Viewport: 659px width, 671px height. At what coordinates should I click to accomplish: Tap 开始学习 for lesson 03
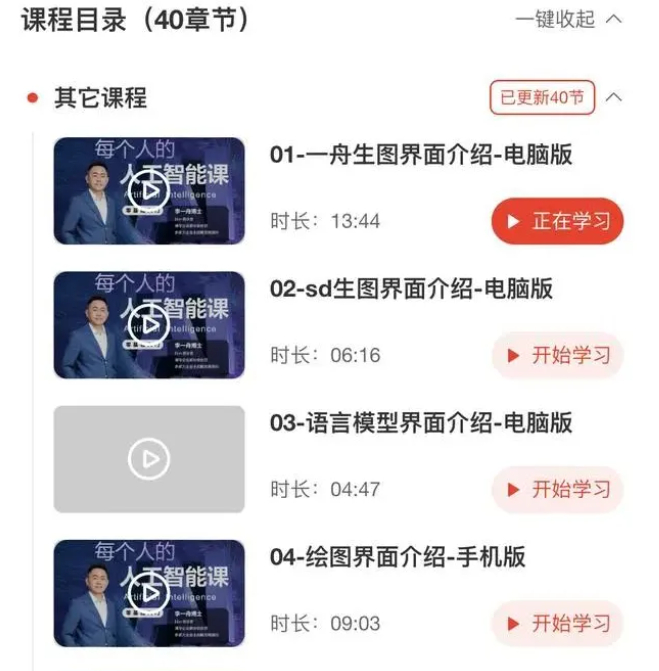(x=557, y=489)
